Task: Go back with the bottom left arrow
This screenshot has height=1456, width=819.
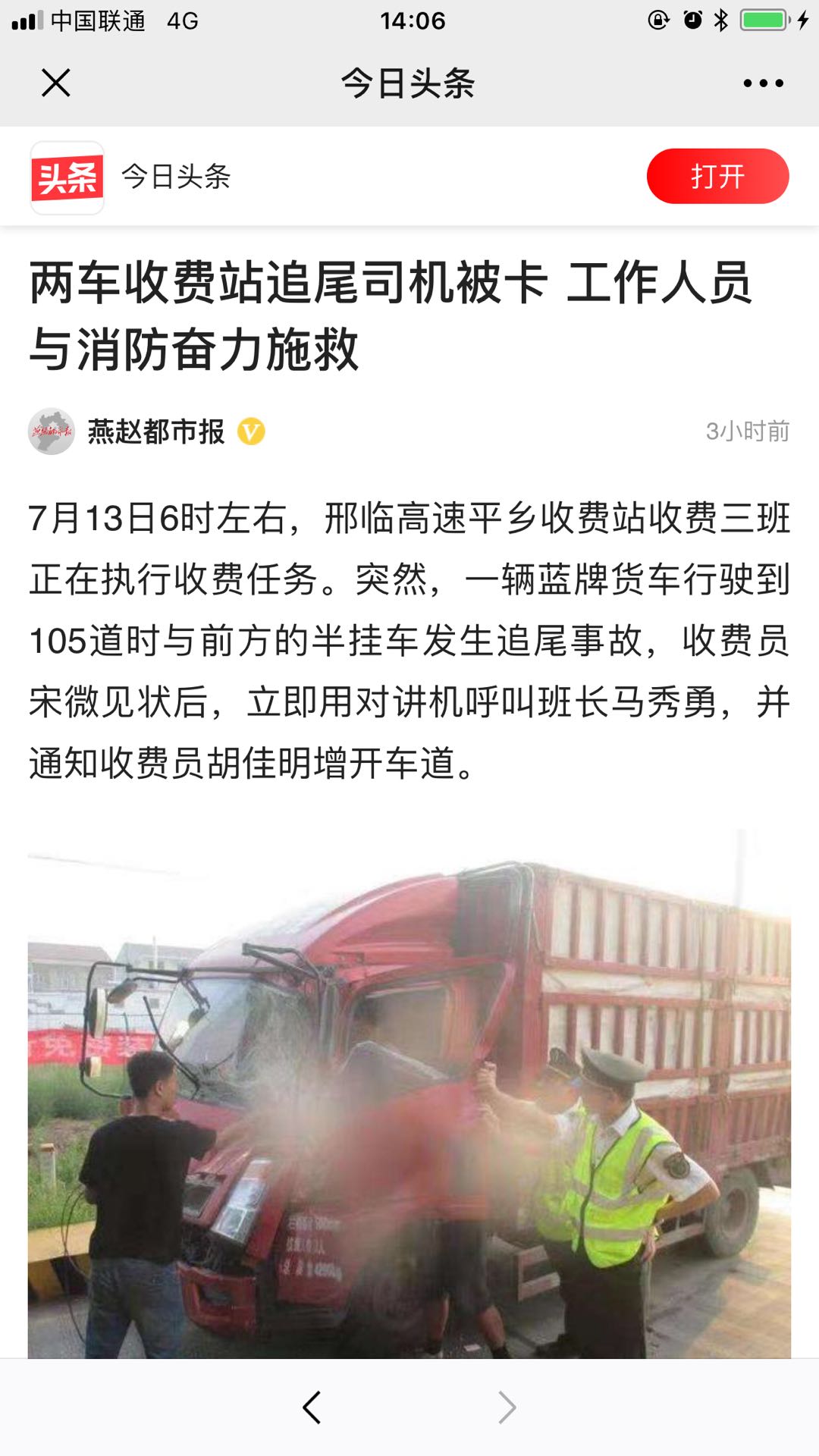Action: [x=312, y=1407]
